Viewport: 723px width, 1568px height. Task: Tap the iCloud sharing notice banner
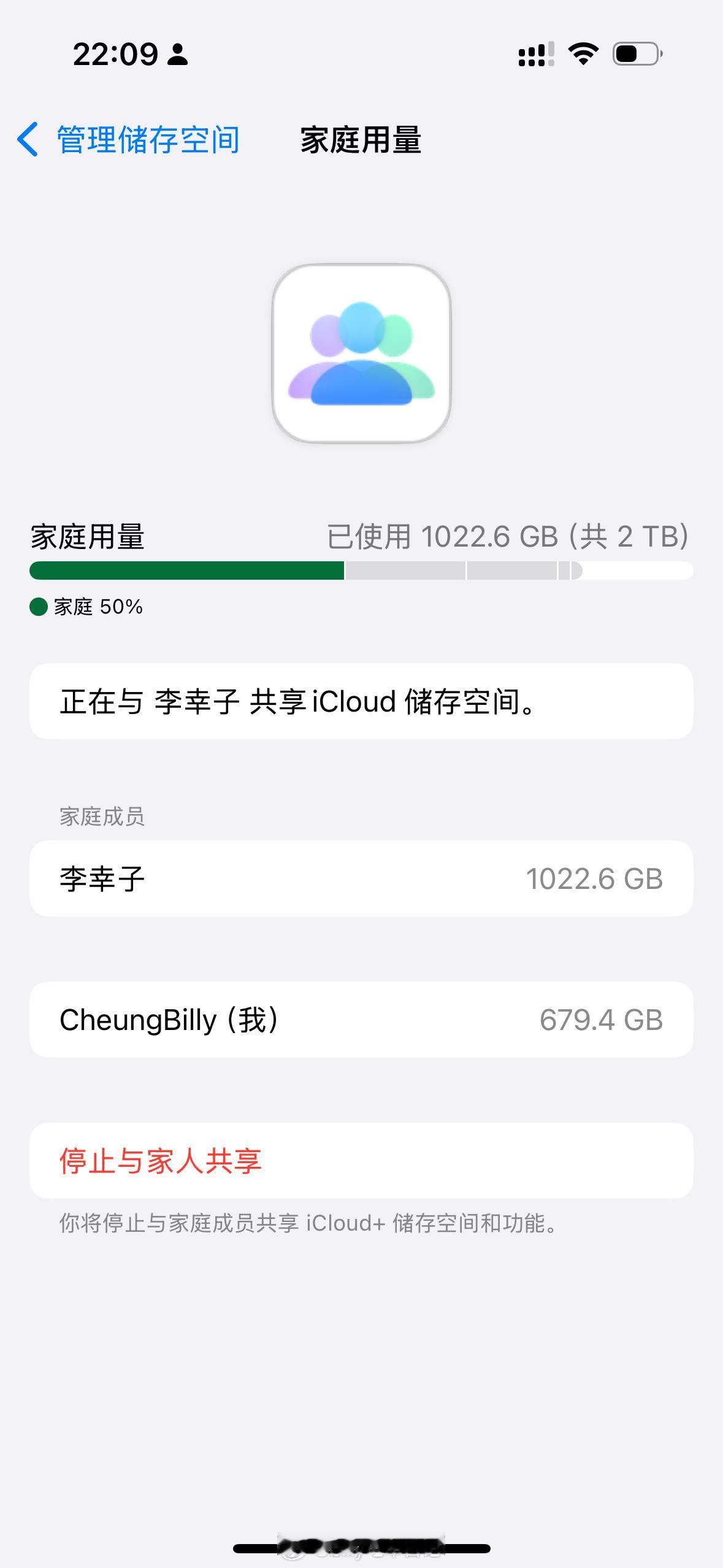click(x=361, y=701)
